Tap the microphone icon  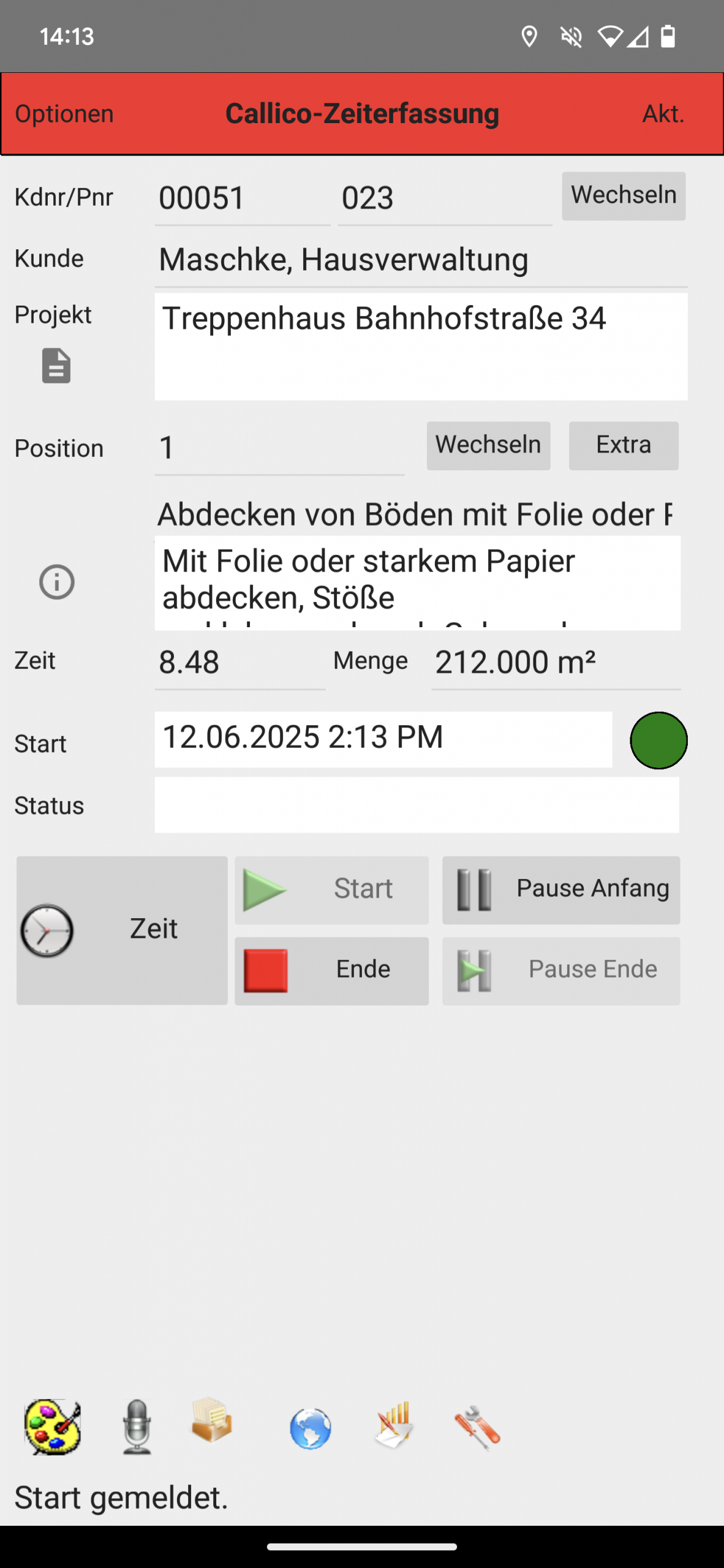click(137, 1427)
